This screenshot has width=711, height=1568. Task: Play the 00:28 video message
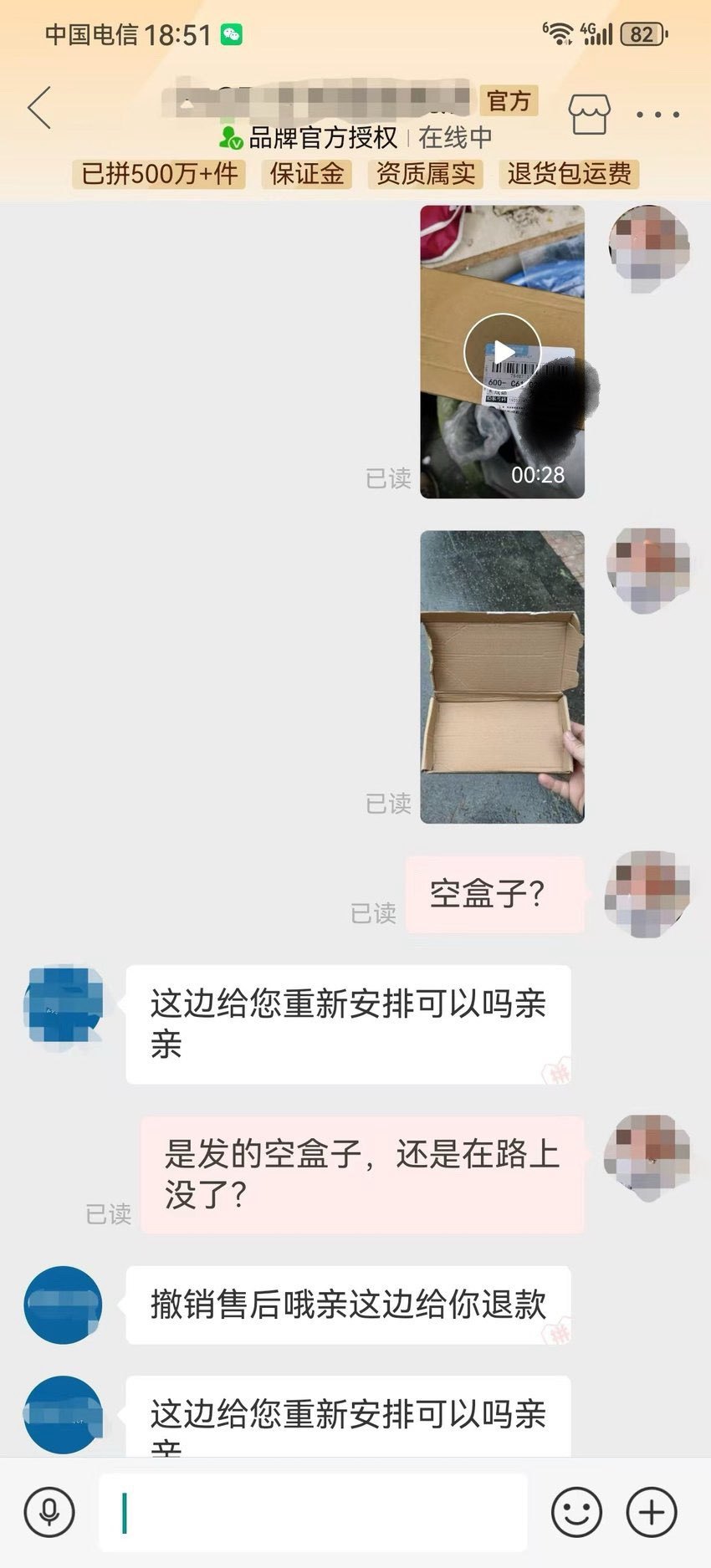tap(502, 352)
